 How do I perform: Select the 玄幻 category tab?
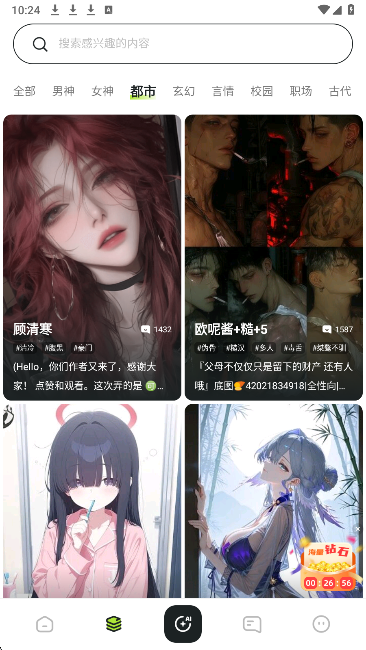pos(184,91)
